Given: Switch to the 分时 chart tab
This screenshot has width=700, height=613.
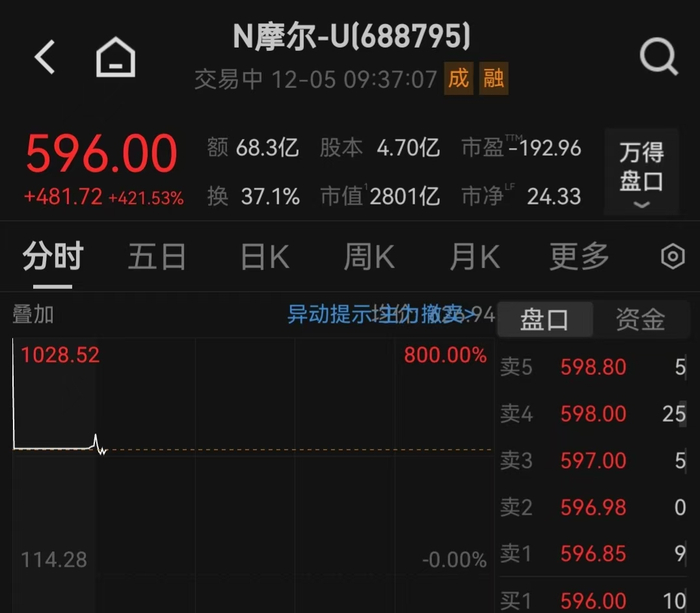Looking at the screenshot, I should click(x=53, y=257).
